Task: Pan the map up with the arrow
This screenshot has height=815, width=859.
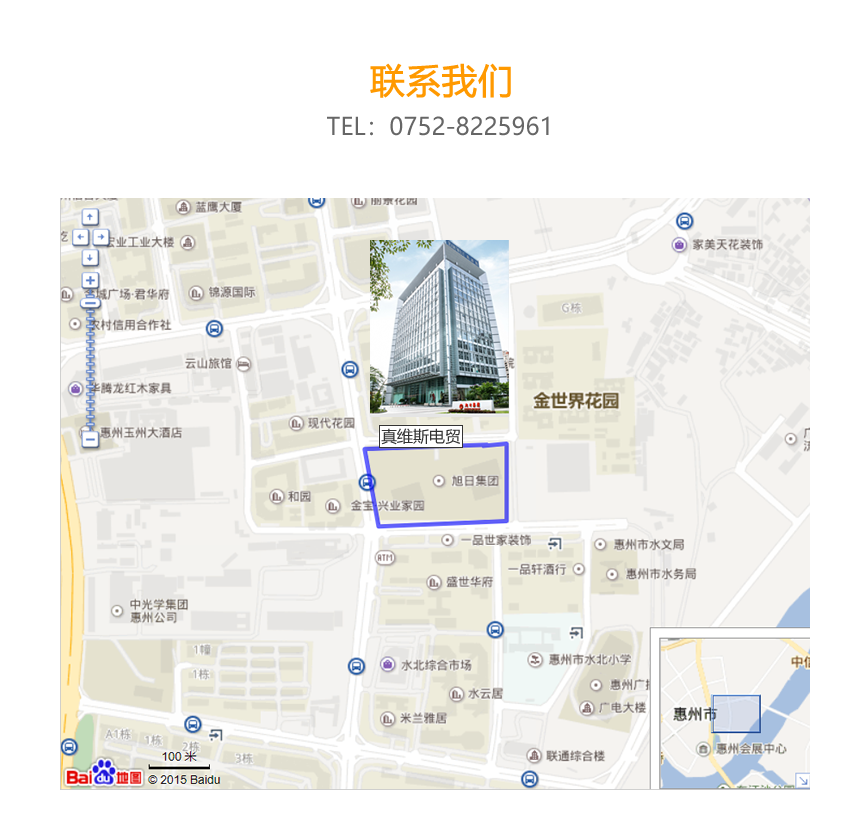Action: pos(90,217)
